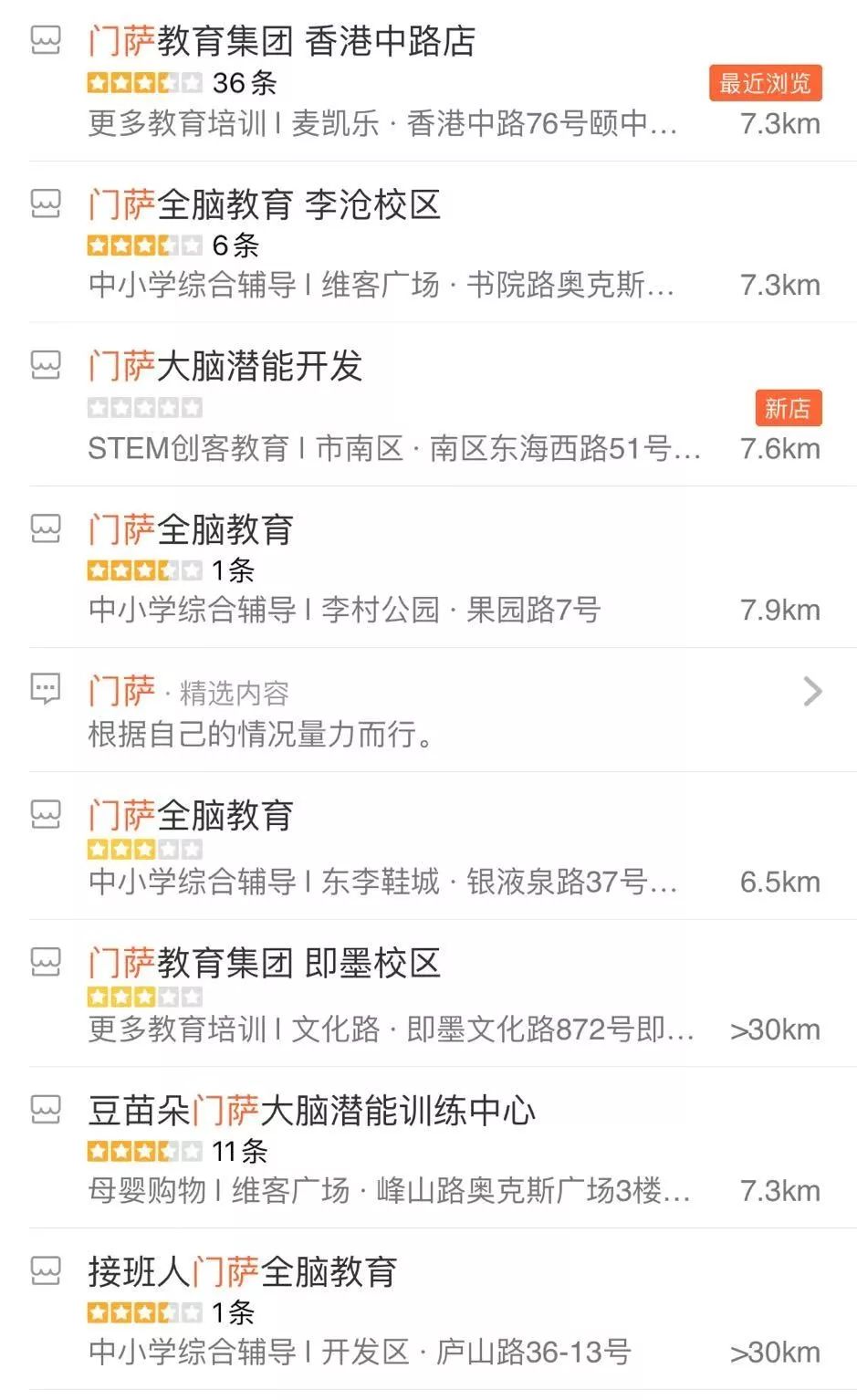
Task: Open 门萨教育集团 即墨校区 result
Action: click(x=428, y=993)
